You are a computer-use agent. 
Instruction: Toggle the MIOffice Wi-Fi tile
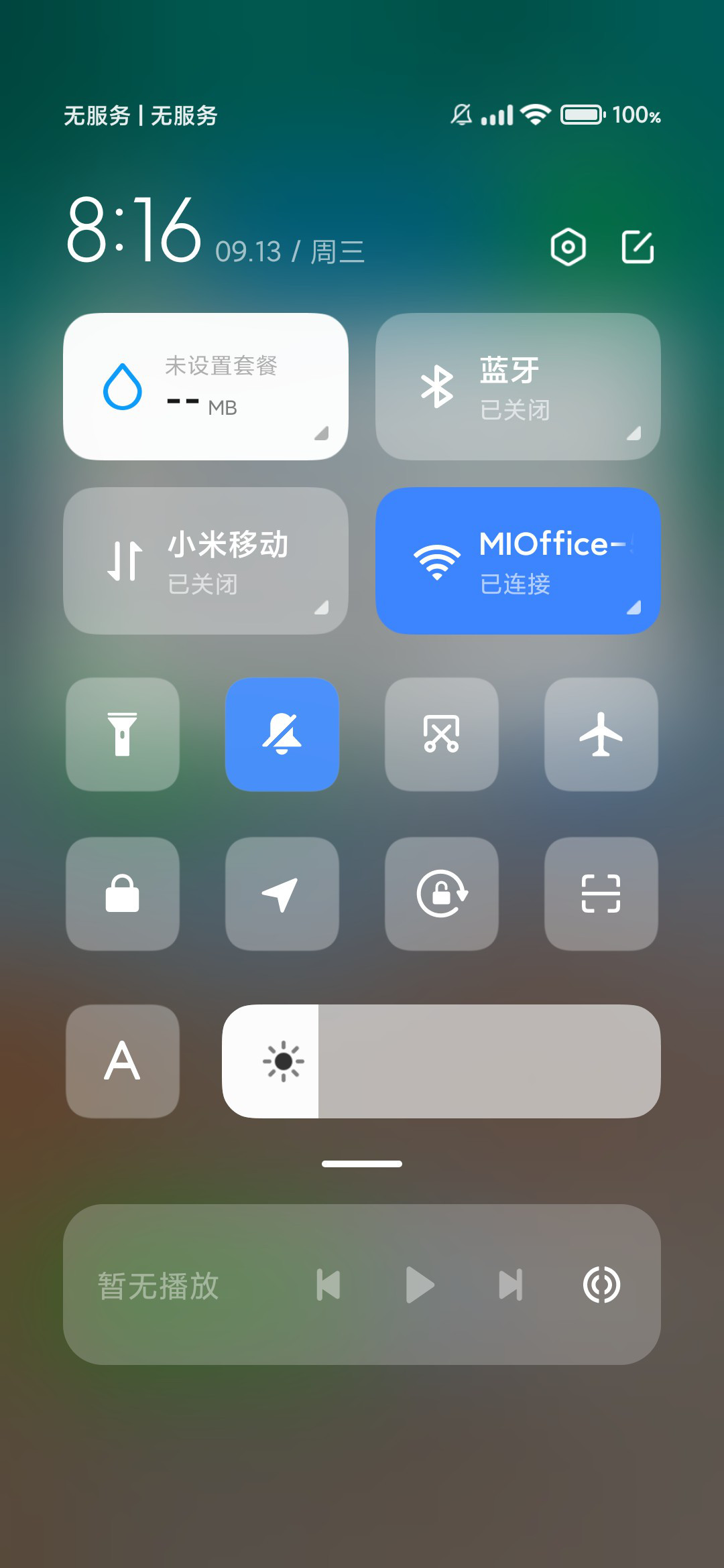(x=518, y=561)
